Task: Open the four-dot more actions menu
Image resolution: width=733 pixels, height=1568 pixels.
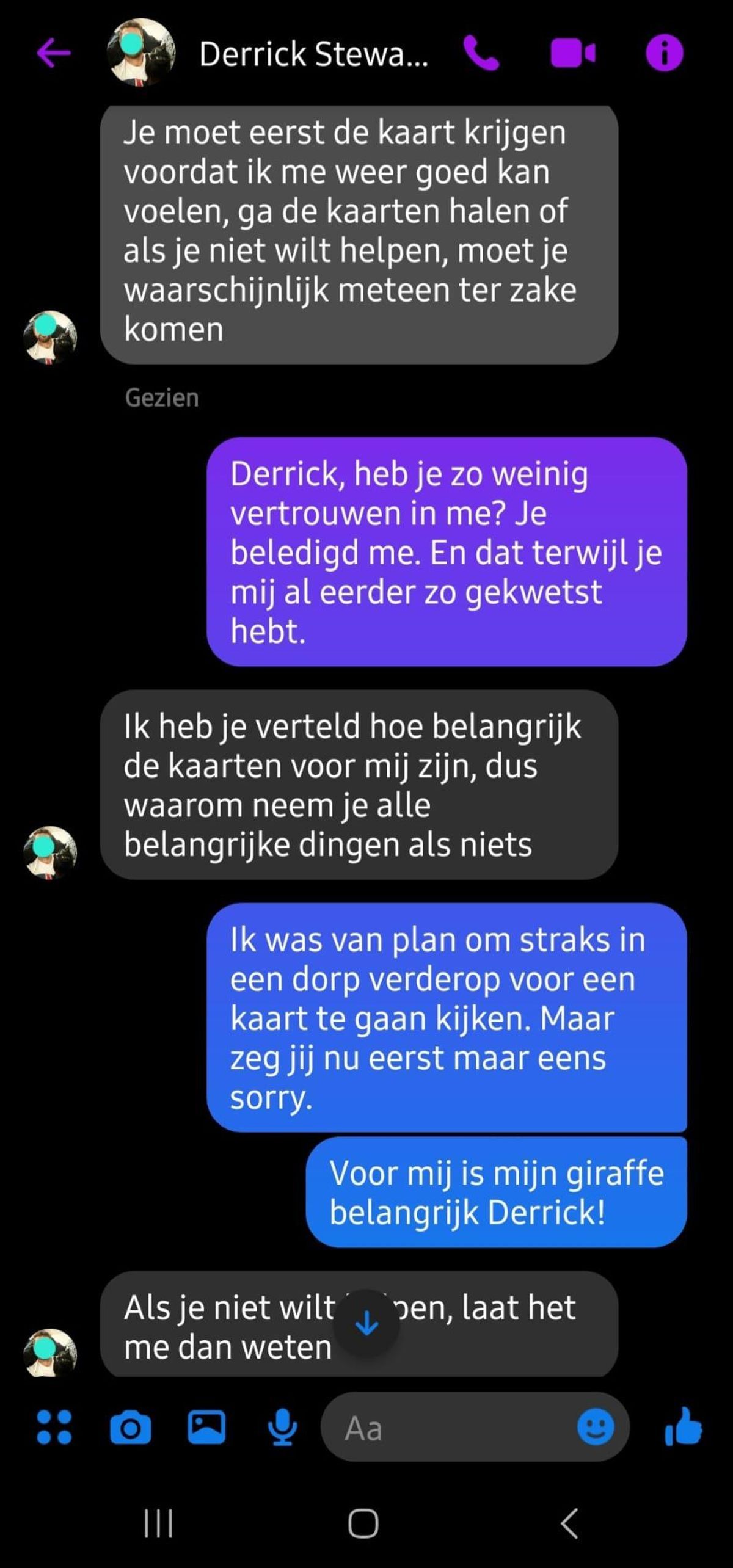Action: (54, 1427)
